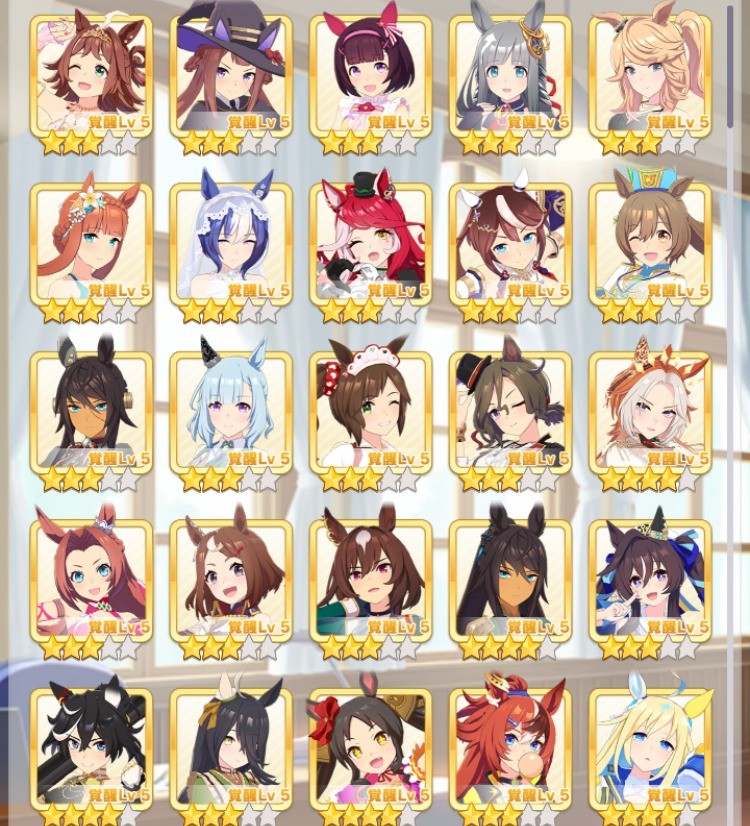Select the dark-skinned character wearing headphones

(x=91, y=411)
